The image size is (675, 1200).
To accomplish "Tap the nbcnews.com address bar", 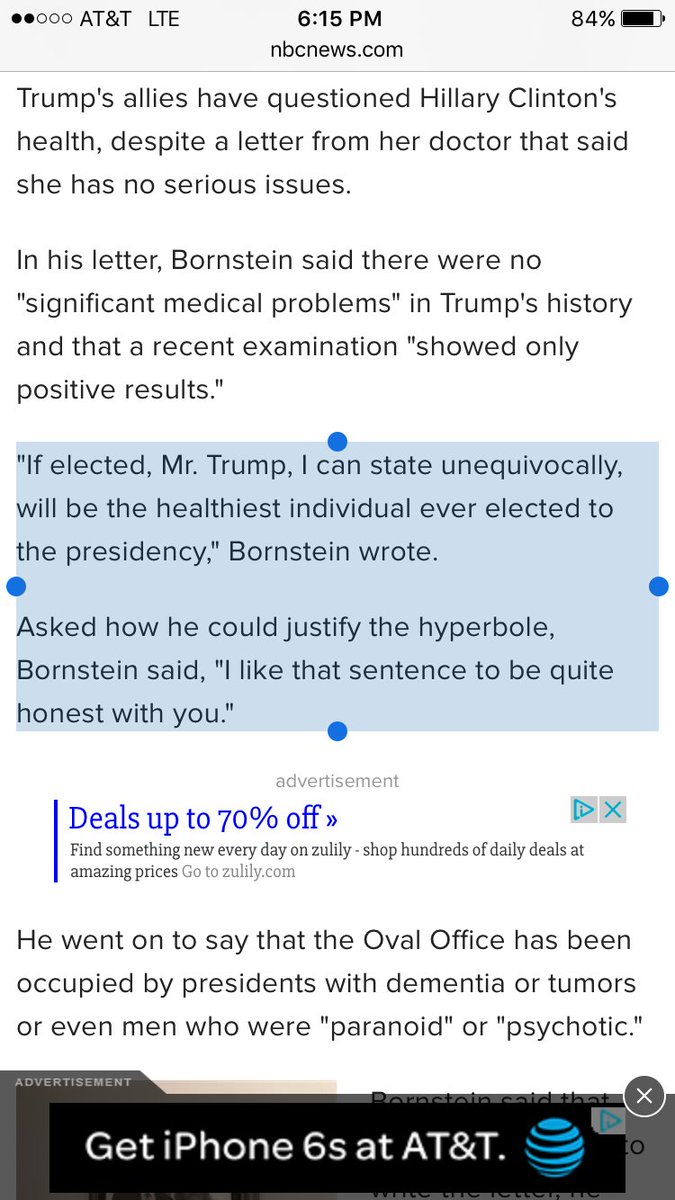I will [337, 49].
